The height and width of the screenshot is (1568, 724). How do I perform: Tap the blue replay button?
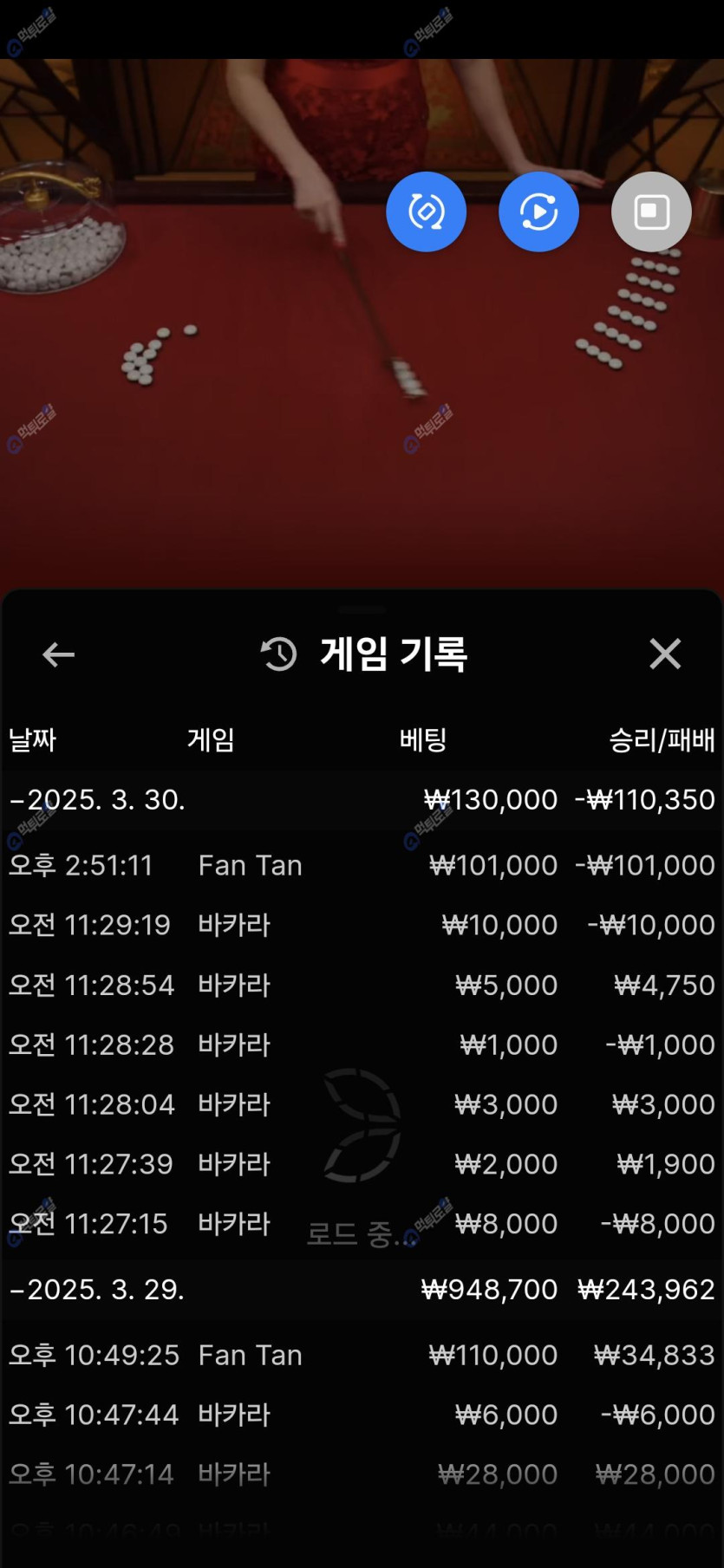(x=538, y=212)
